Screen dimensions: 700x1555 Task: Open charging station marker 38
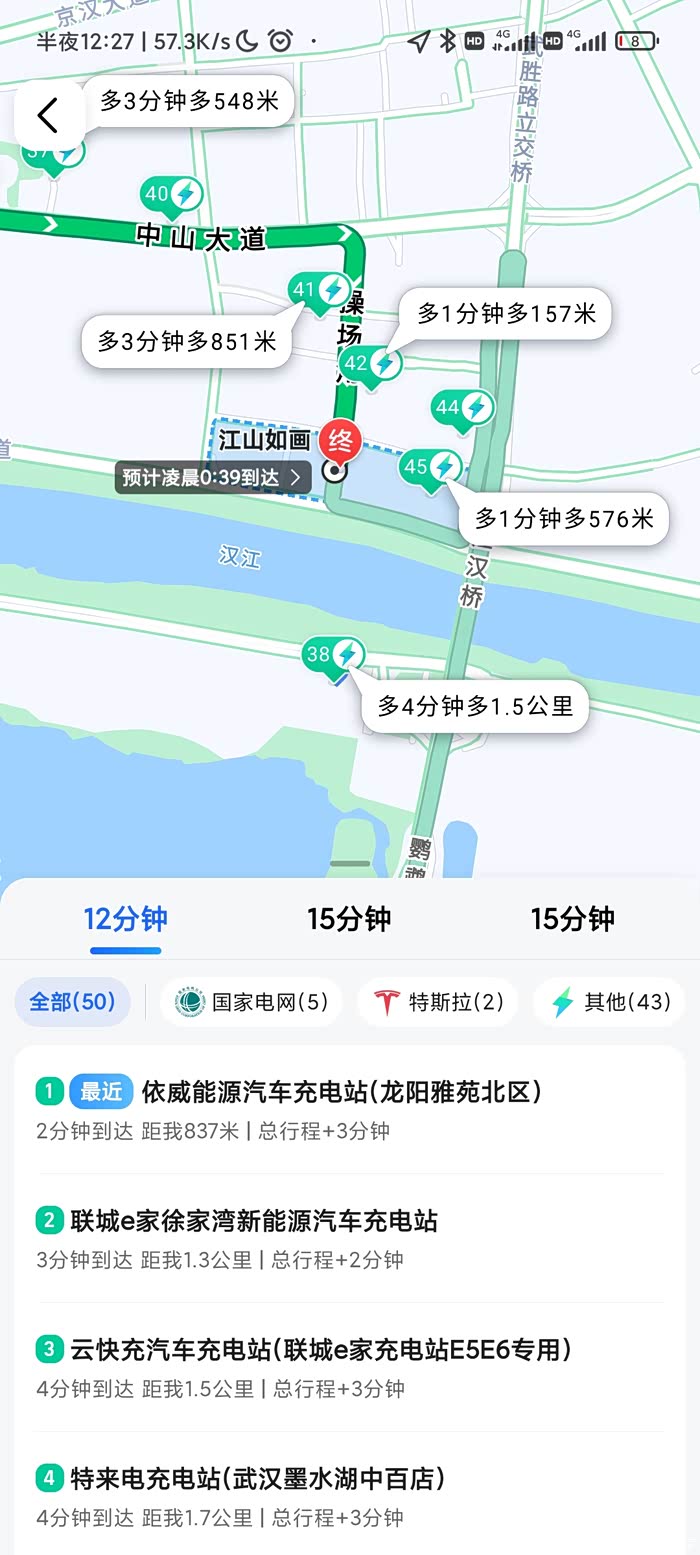click(x=334, y=656)
